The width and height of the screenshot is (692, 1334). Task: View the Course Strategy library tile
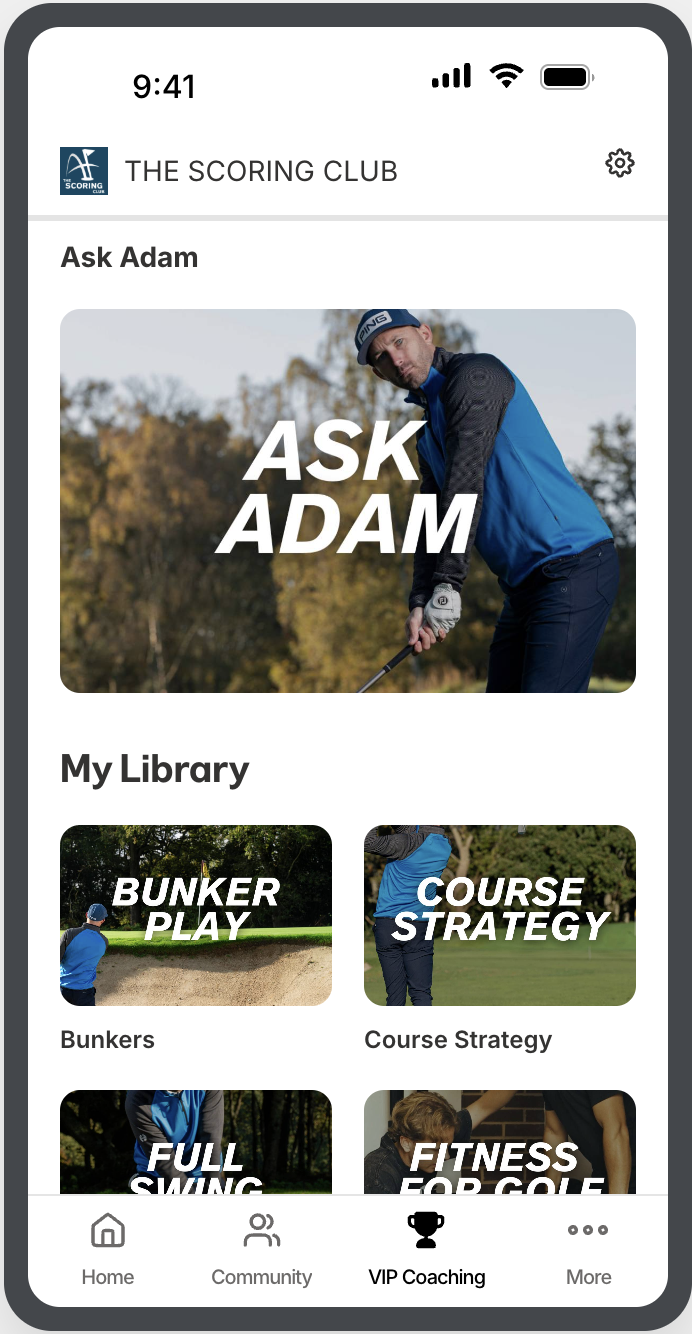[x=500, y=915]
